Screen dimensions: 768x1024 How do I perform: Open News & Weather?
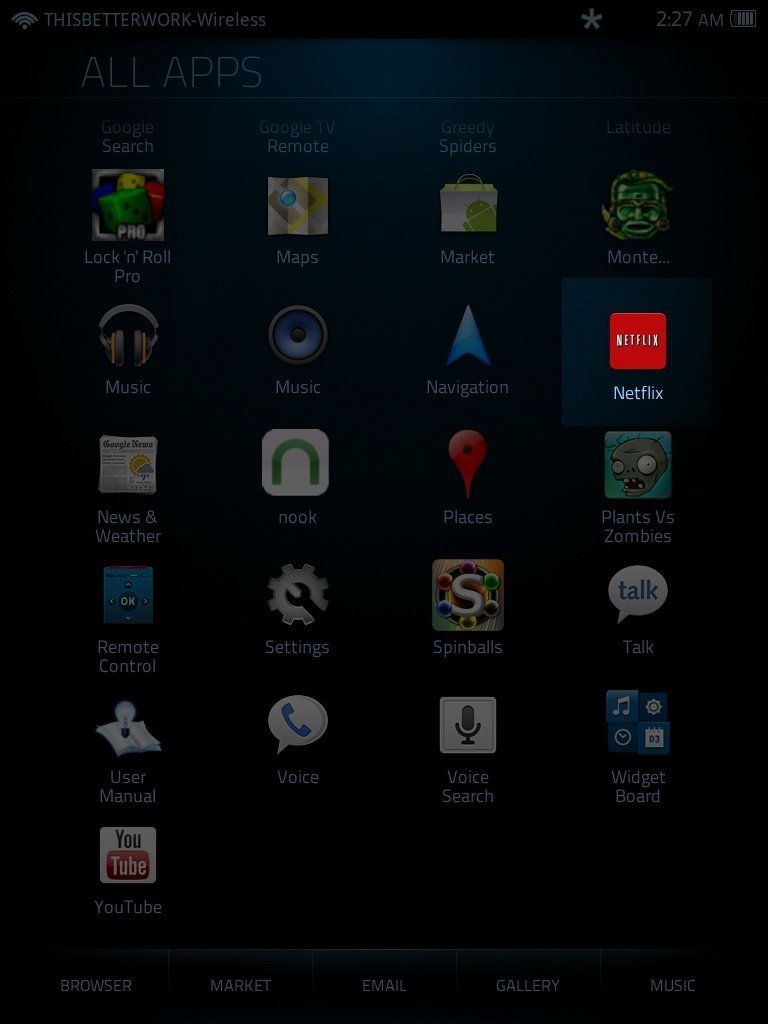pyautogui.click(x=127, y=465)
